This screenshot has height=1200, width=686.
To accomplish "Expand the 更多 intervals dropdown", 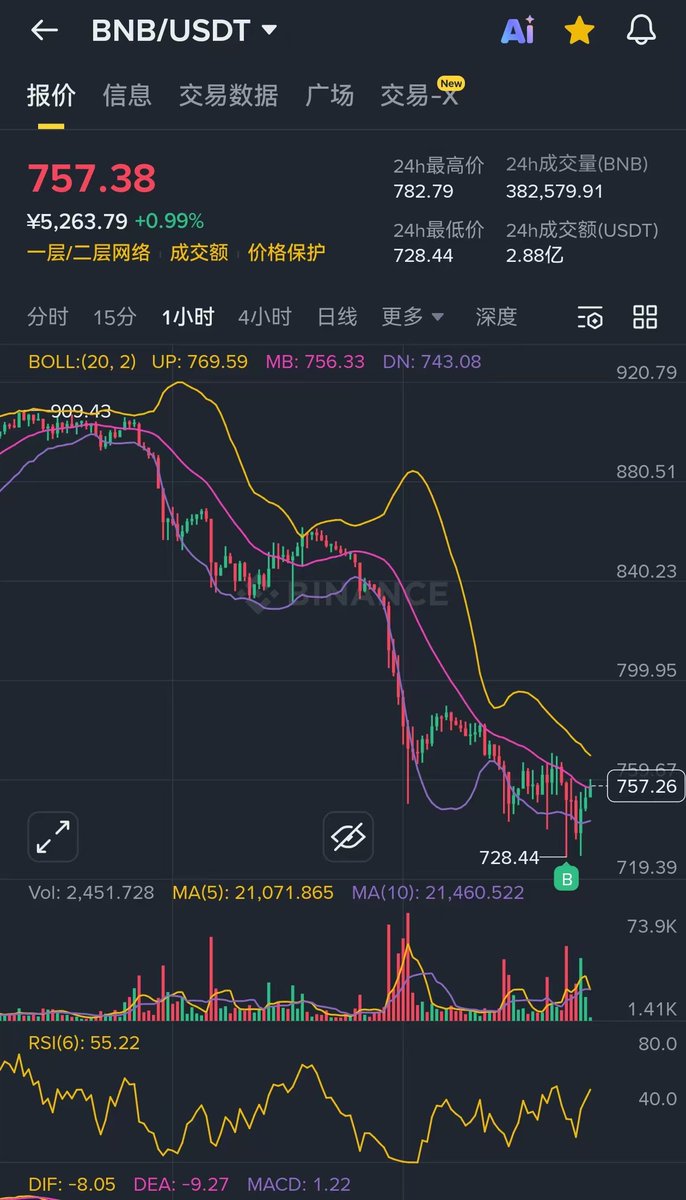I will tap(412, 317).
